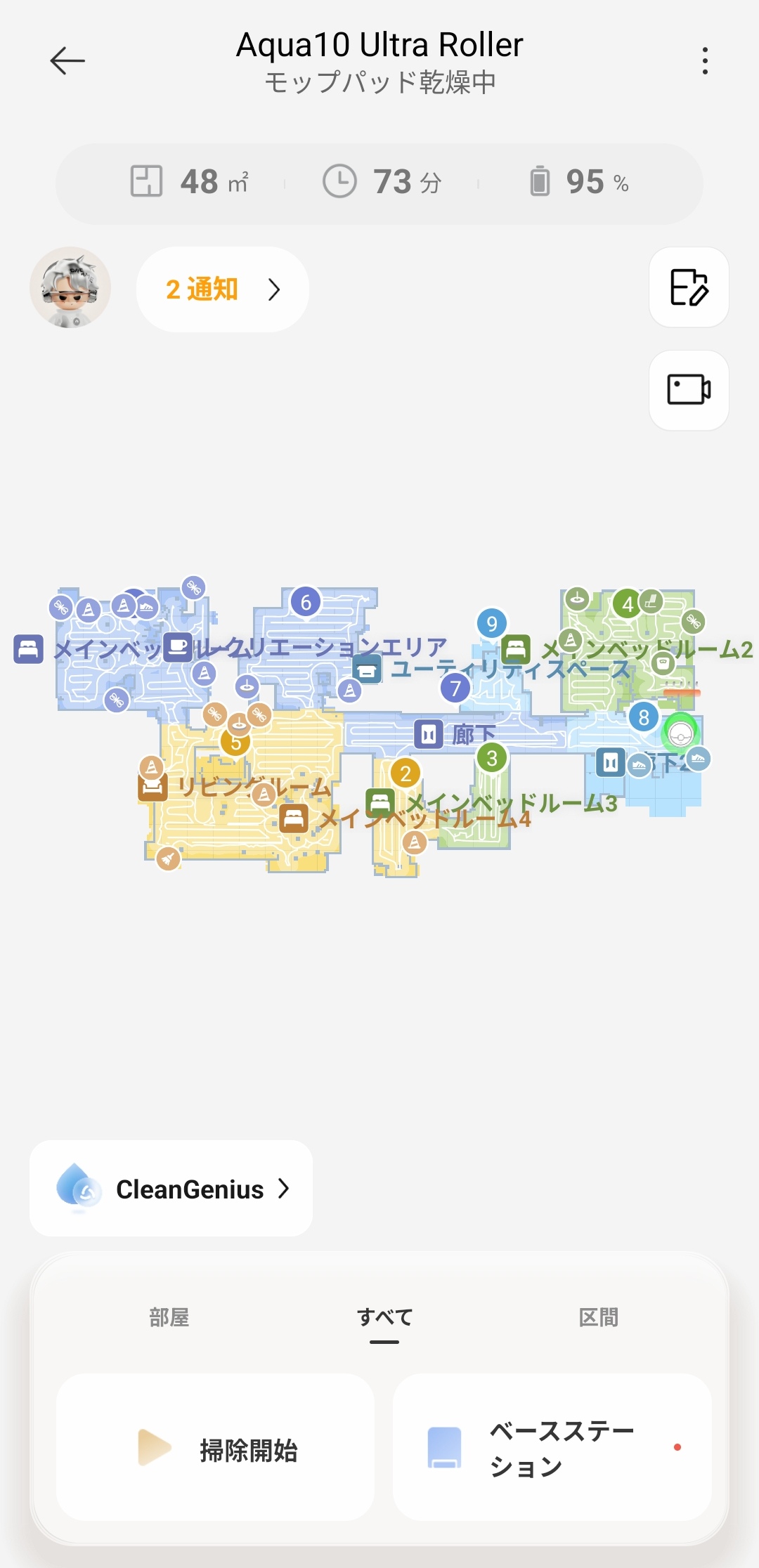Select room 3 on the map

tap(492, 758)
